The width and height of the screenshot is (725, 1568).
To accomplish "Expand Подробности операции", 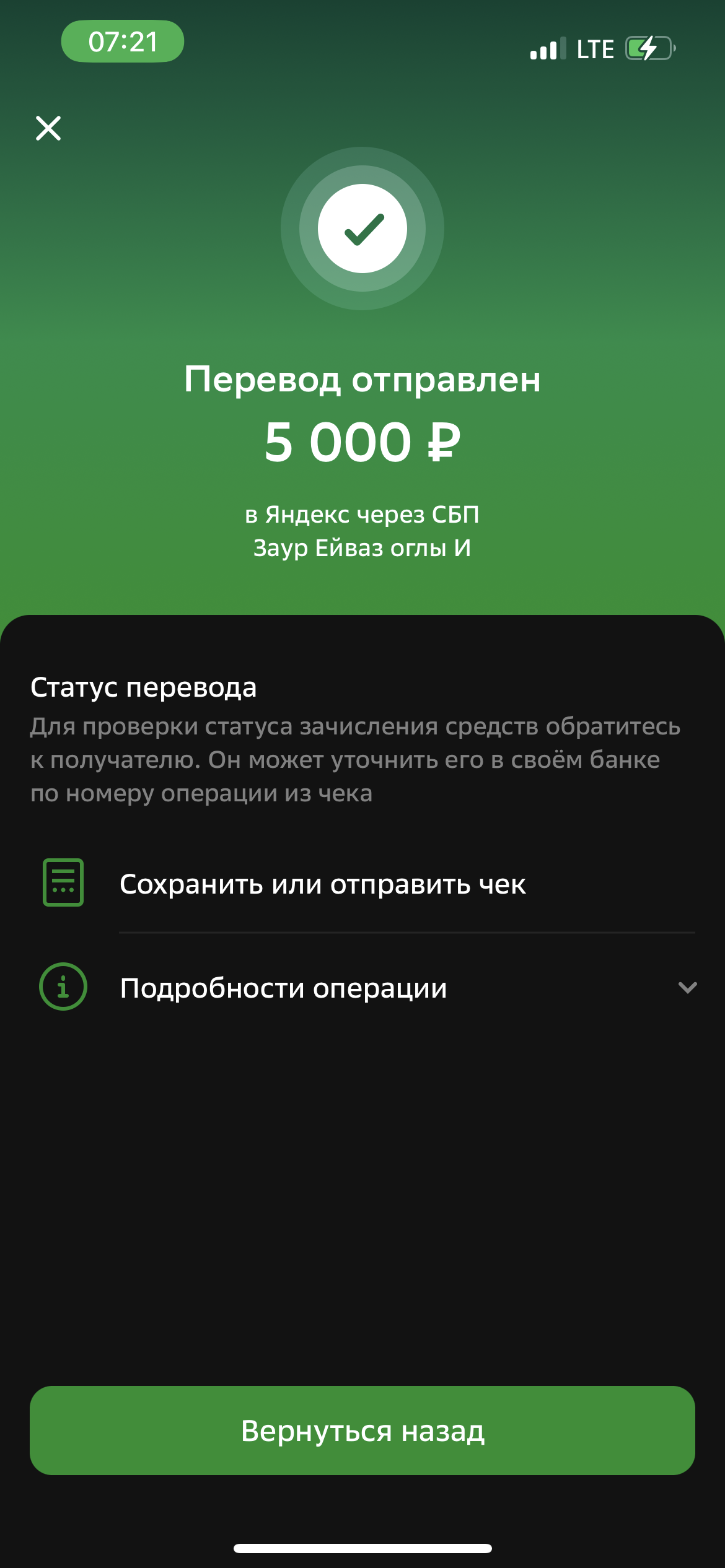I will tap(362, 987).
